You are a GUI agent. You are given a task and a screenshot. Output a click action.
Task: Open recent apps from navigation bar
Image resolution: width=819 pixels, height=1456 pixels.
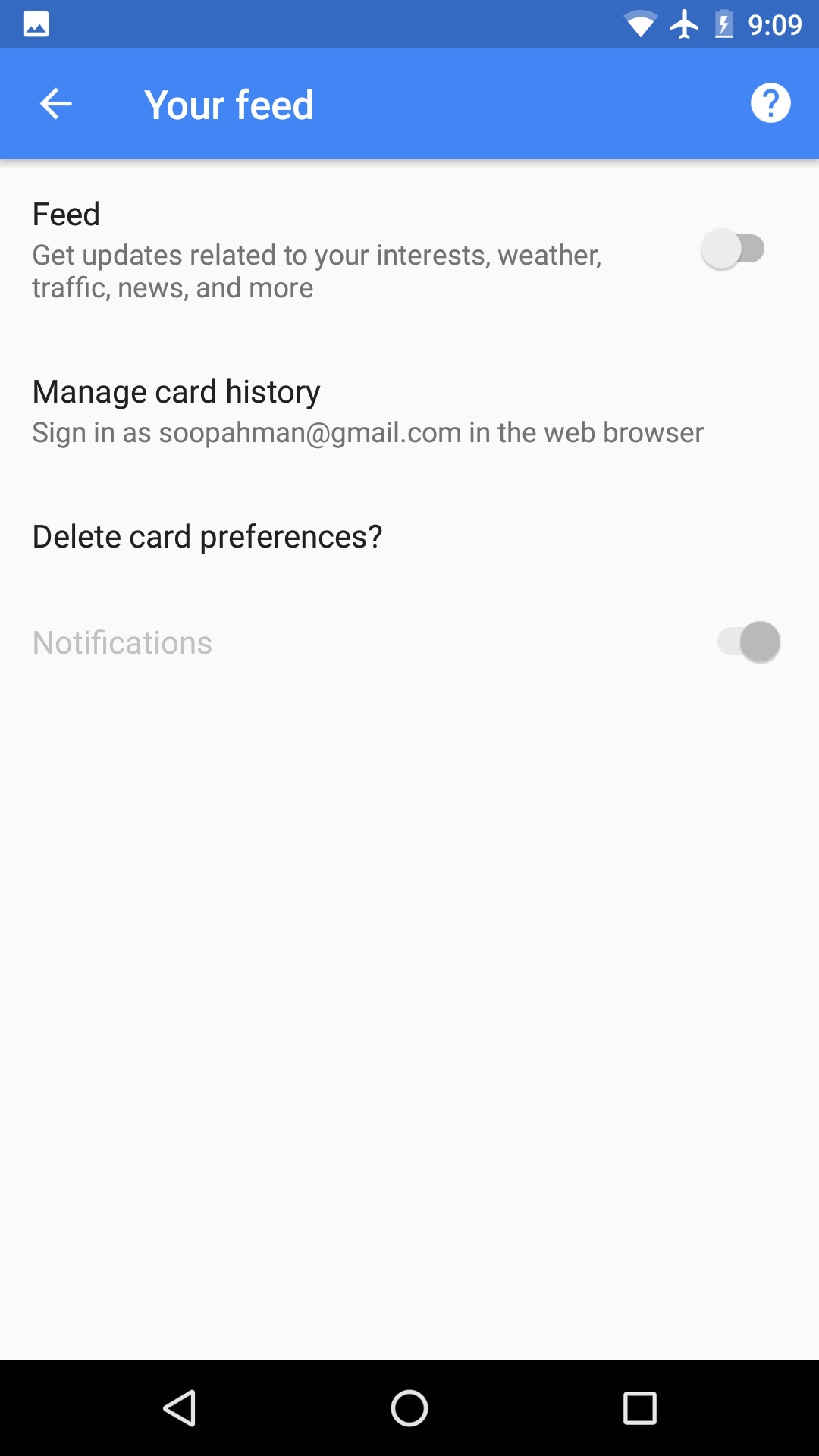[640, 1409]
